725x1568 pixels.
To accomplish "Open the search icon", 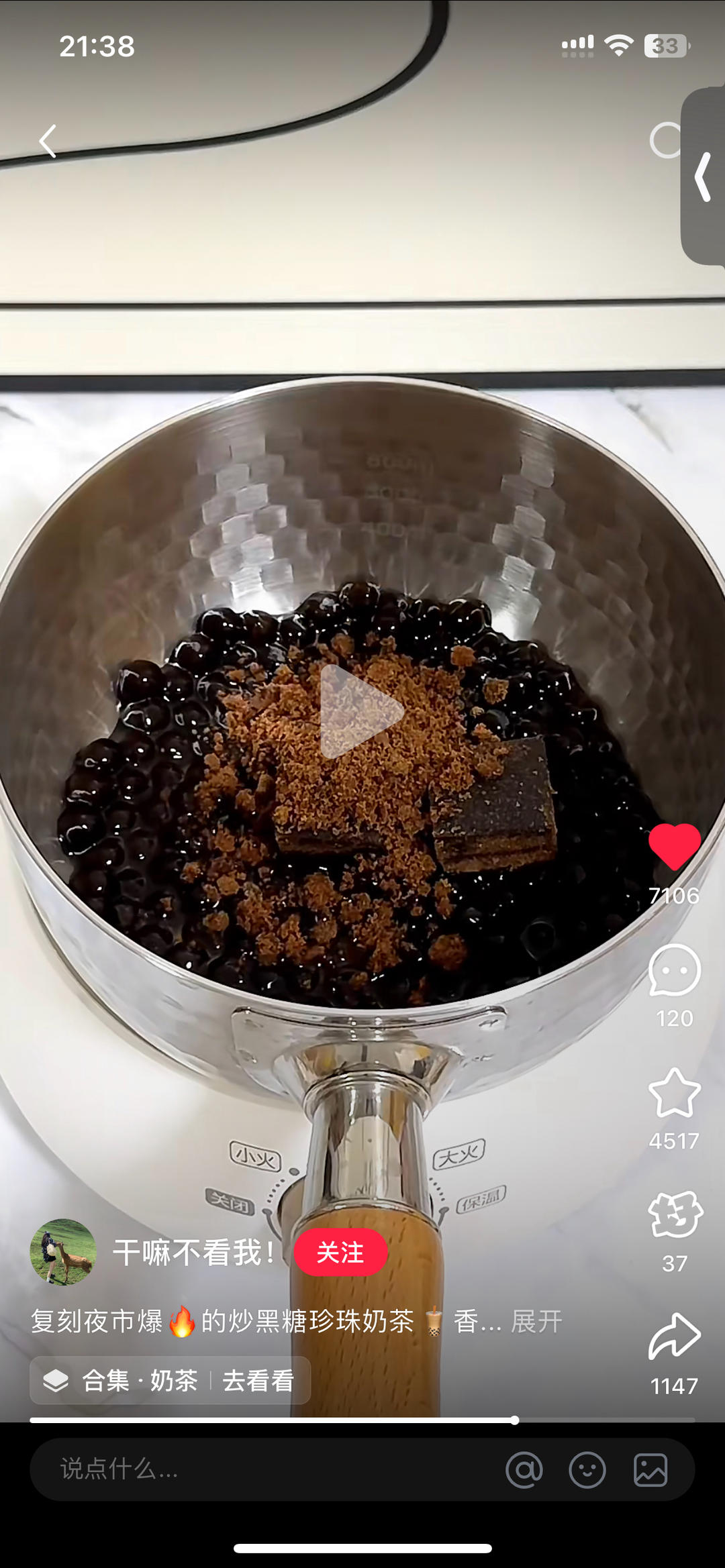I will coord(666,140).
